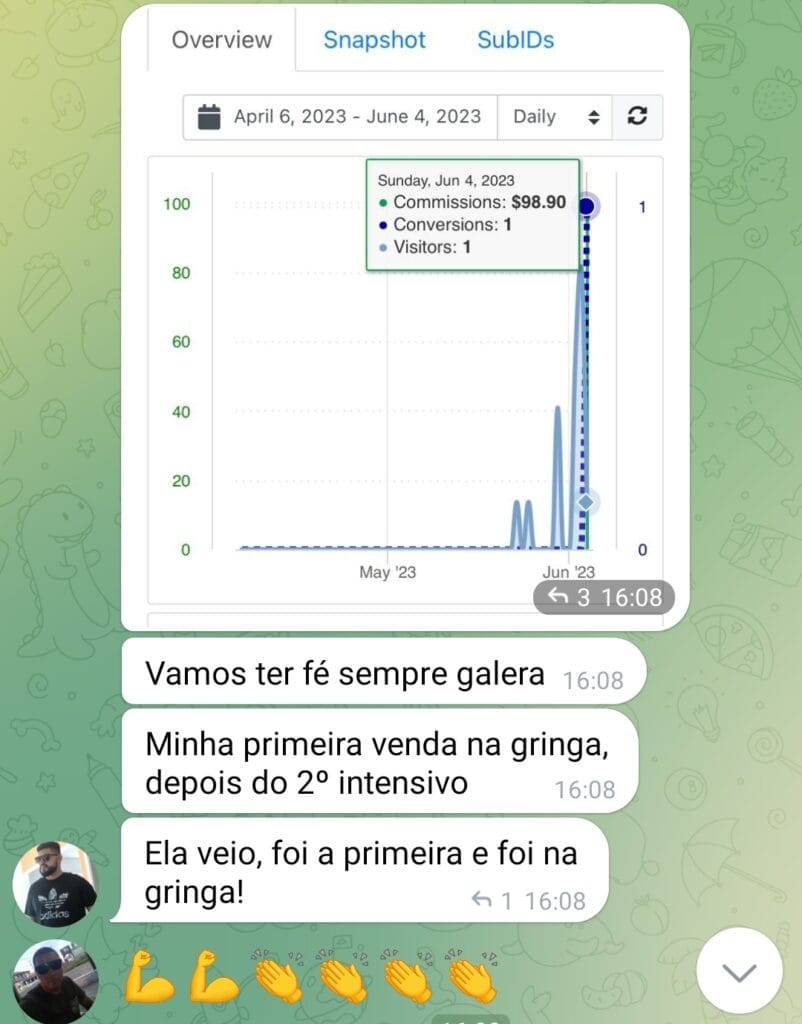Open the avatar next to the emoji message
The height and width of the screenshot is (1024, 802).
click(55, 982)
